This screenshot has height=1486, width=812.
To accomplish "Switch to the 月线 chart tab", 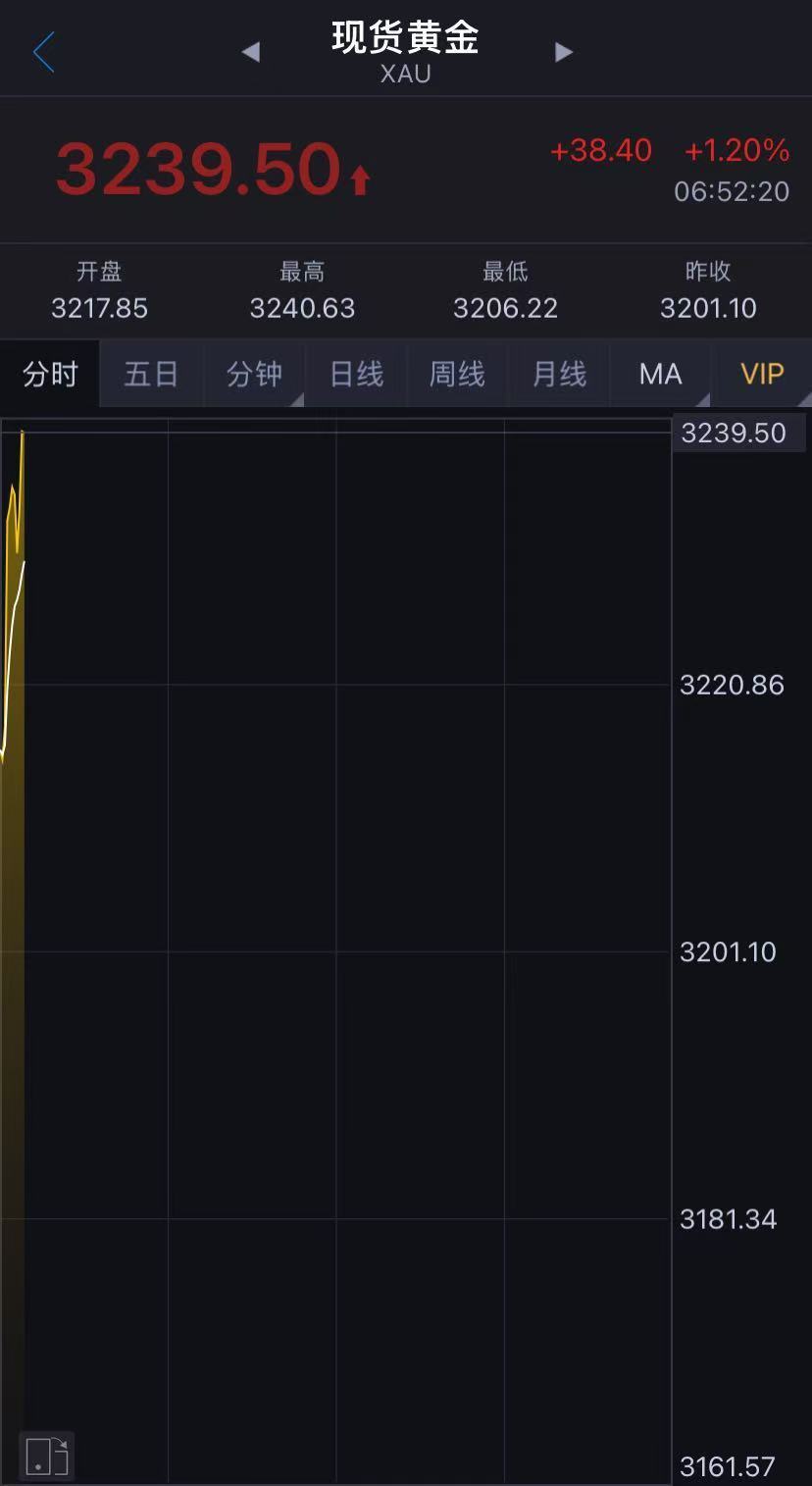I will point(559,374).
